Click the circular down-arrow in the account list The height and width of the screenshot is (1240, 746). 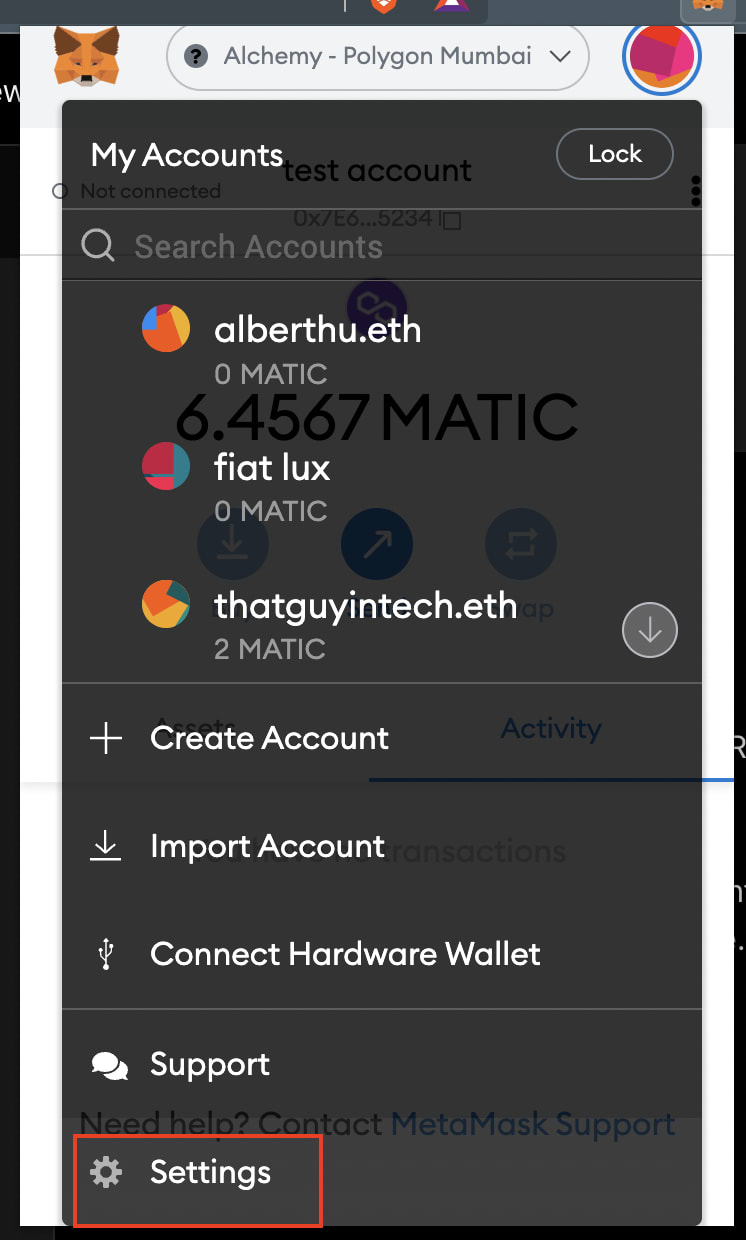pyautogui.click(x=650, y=630)
